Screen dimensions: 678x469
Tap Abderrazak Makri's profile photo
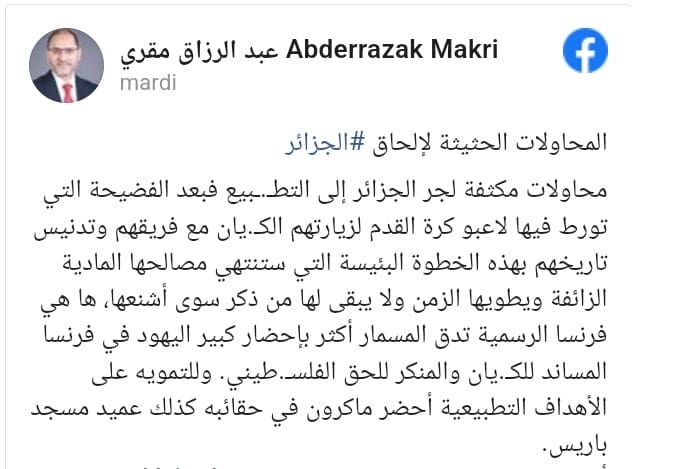pyautogui.click(x=67, y=65)
